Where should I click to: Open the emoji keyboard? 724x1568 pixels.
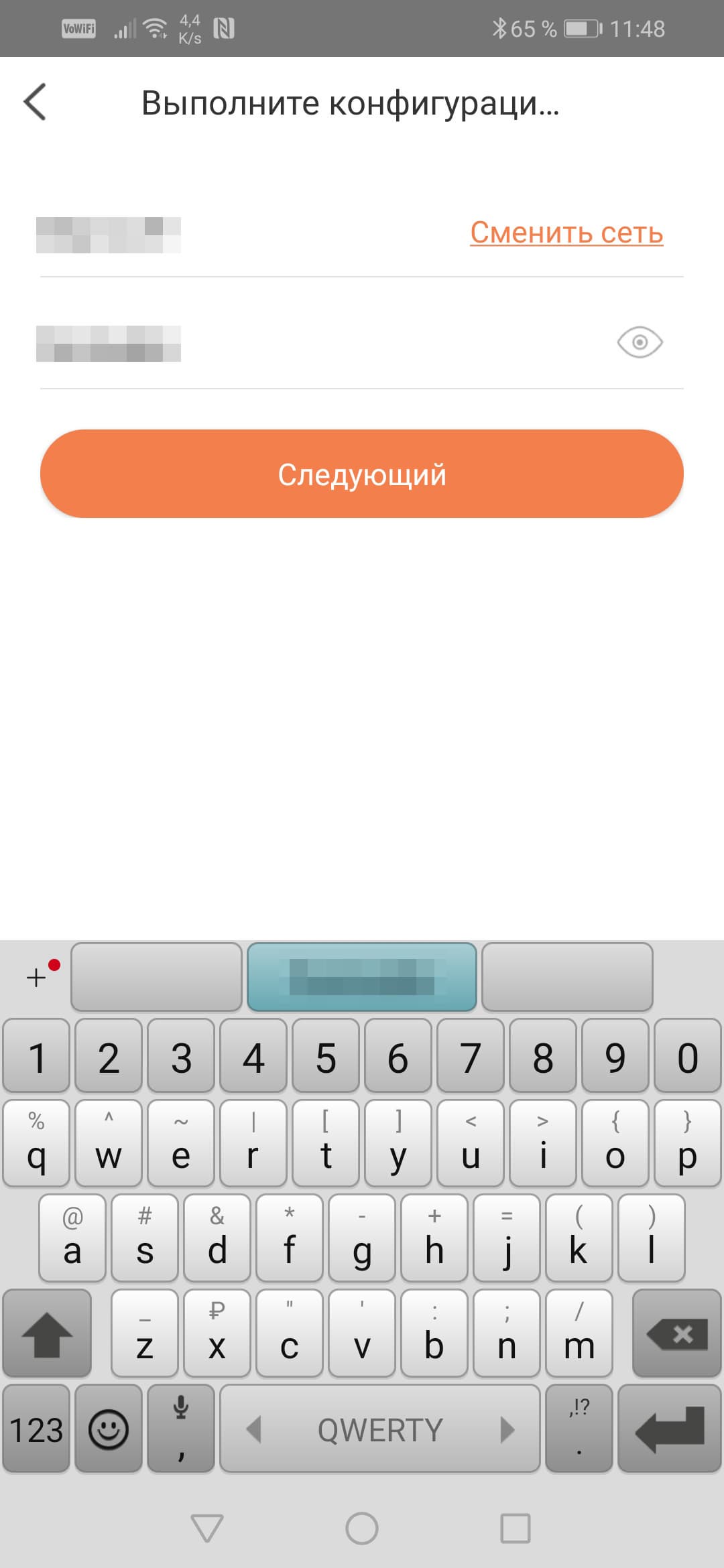pos(109,1429)
